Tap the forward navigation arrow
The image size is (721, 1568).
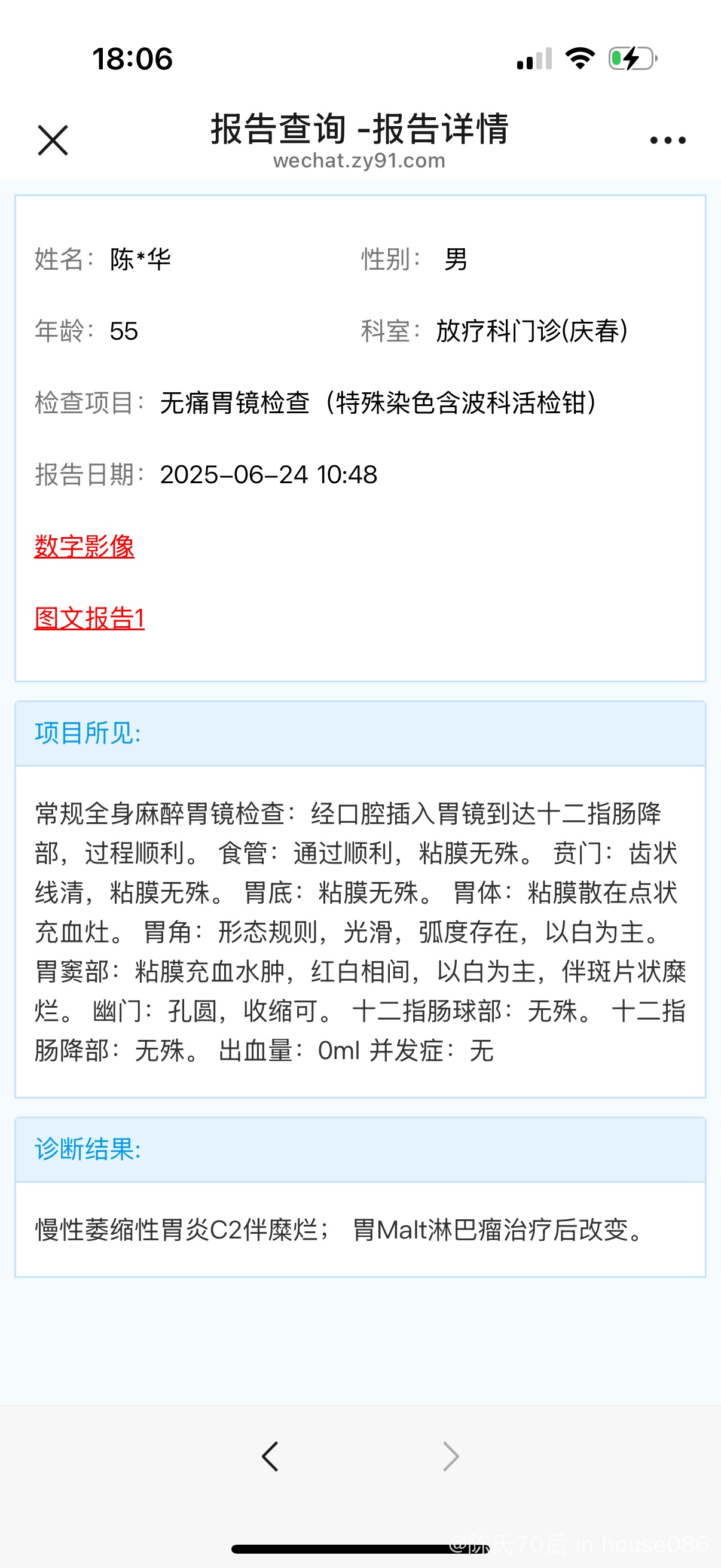tap(450, 1457)
